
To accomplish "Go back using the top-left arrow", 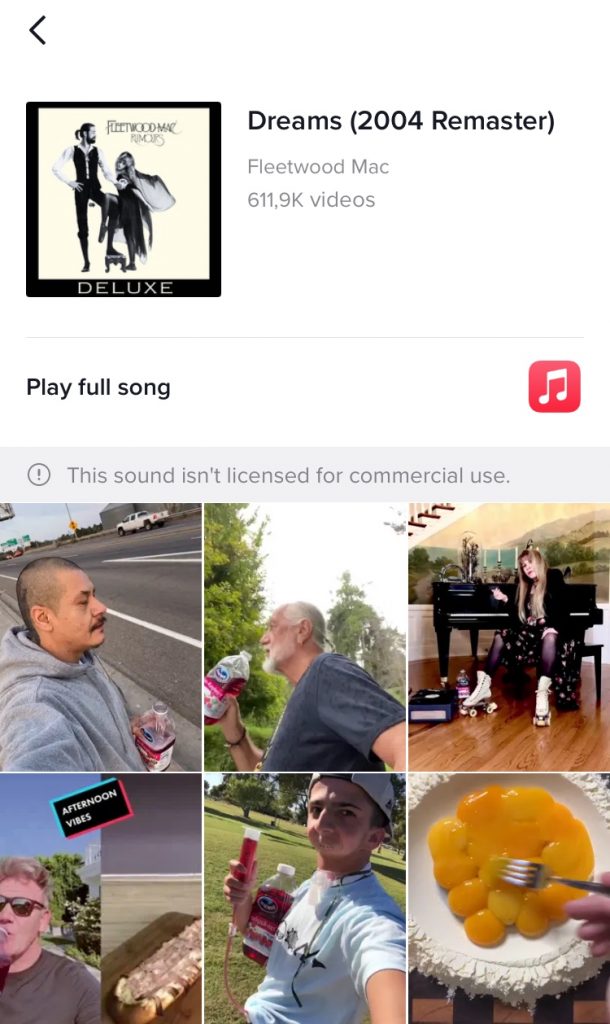I will [x=37, y=31].
